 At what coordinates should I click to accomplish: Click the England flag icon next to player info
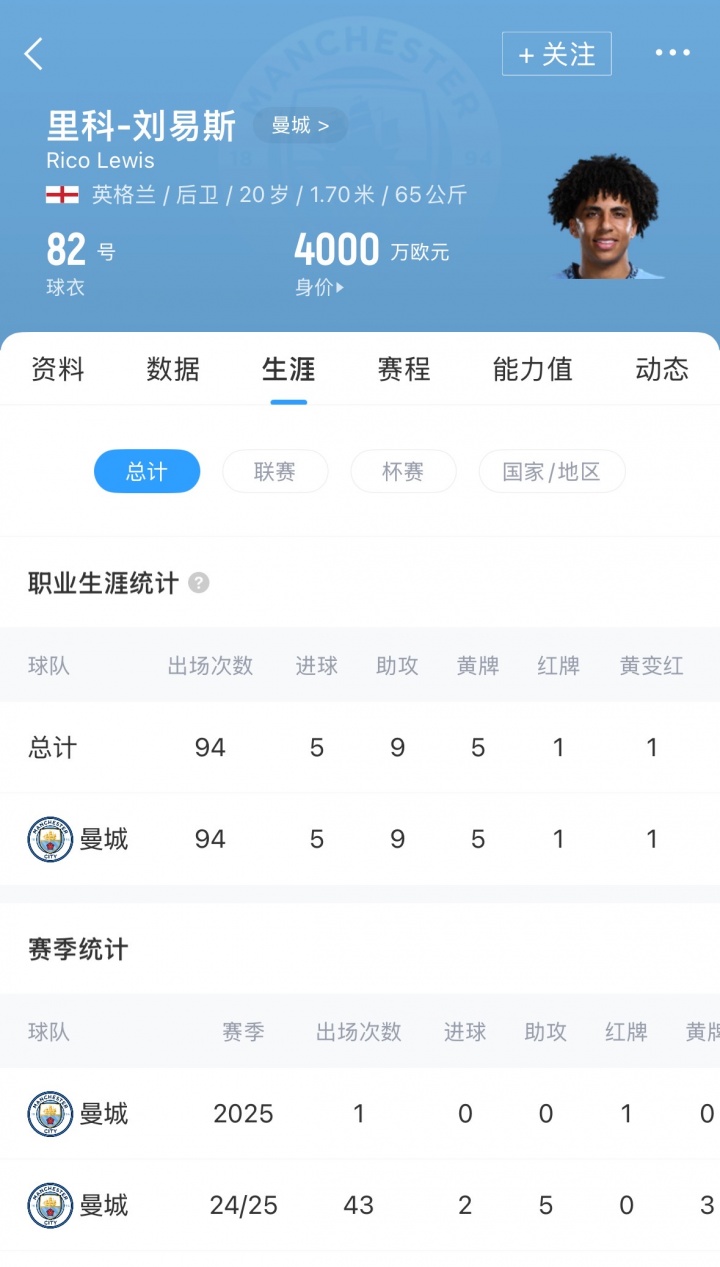click(60, 196)
